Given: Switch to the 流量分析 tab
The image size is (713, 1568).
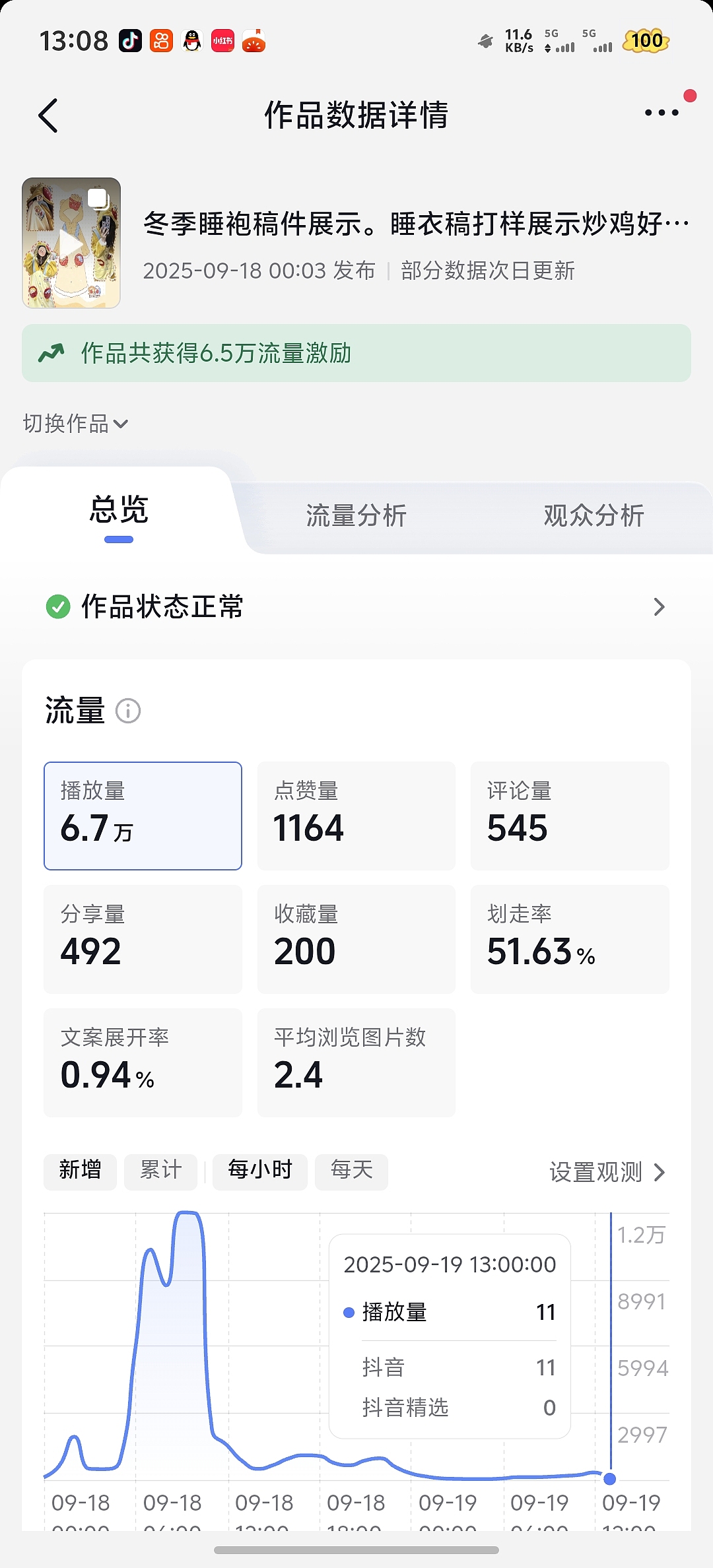Looking at the screenshot, I should pos(357,516).
